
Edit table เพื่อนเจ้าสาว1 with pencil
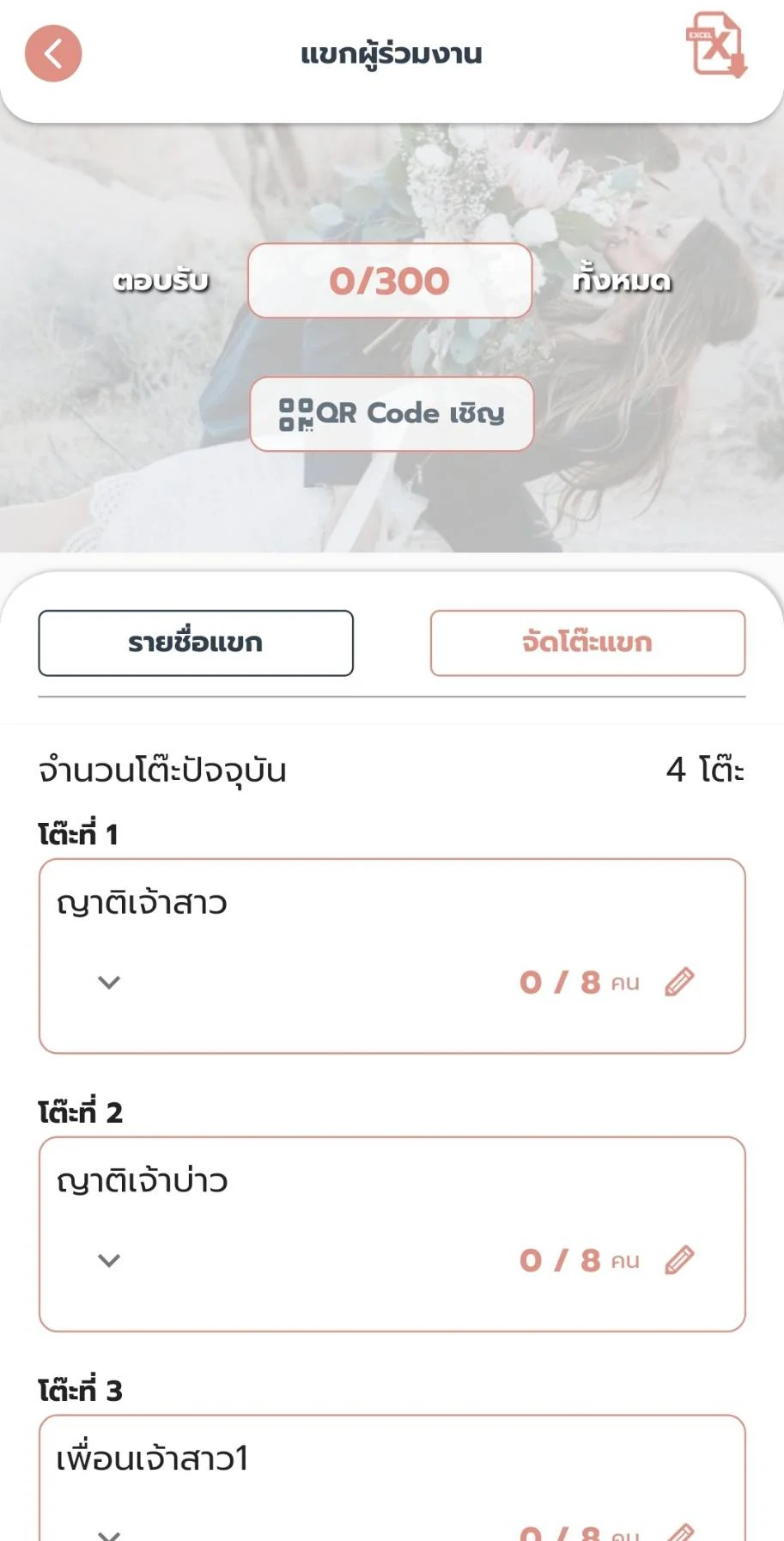[681, 1532]
